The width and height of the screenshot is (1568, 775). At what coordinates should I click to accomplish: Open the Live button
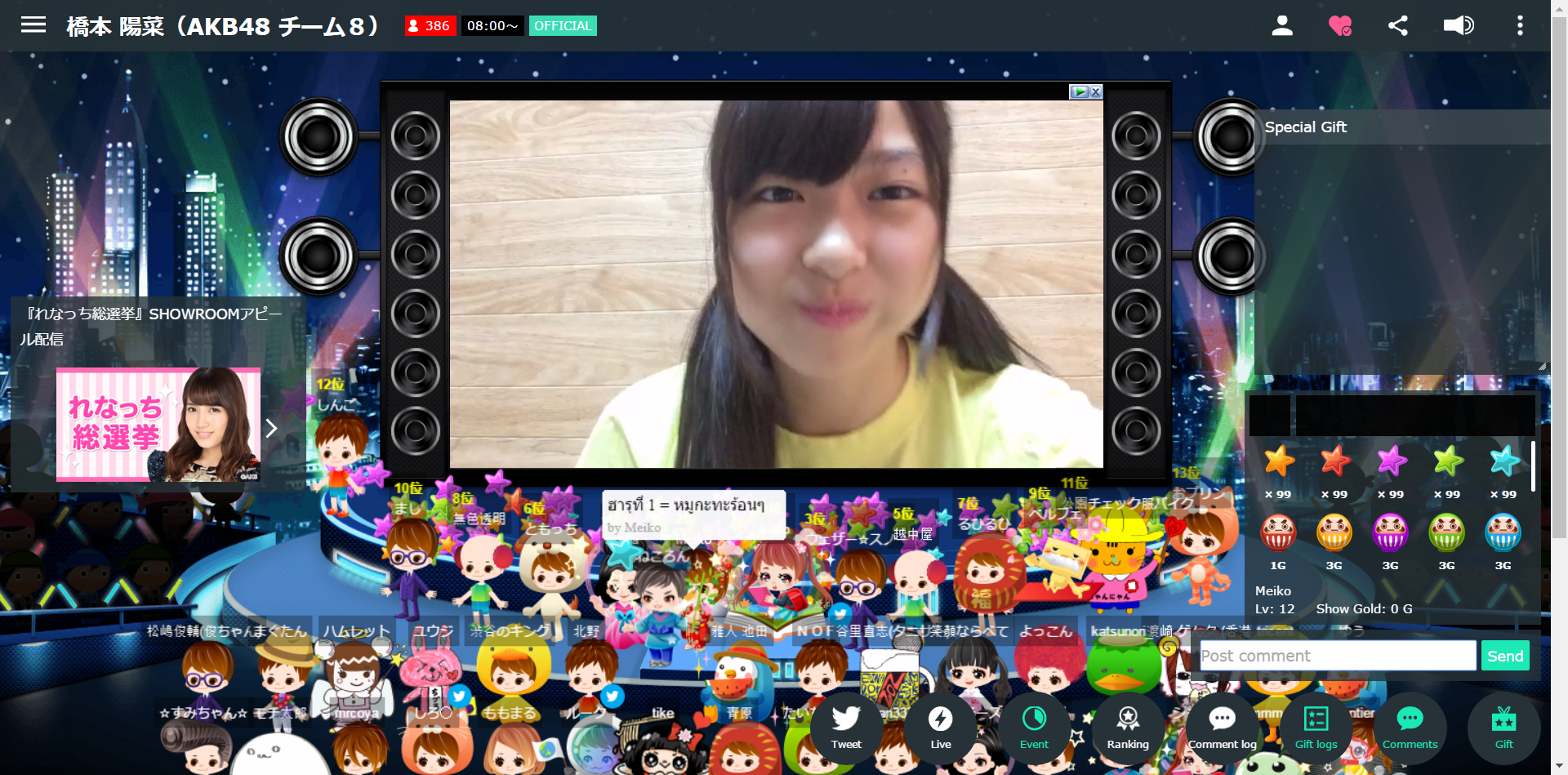940,727
